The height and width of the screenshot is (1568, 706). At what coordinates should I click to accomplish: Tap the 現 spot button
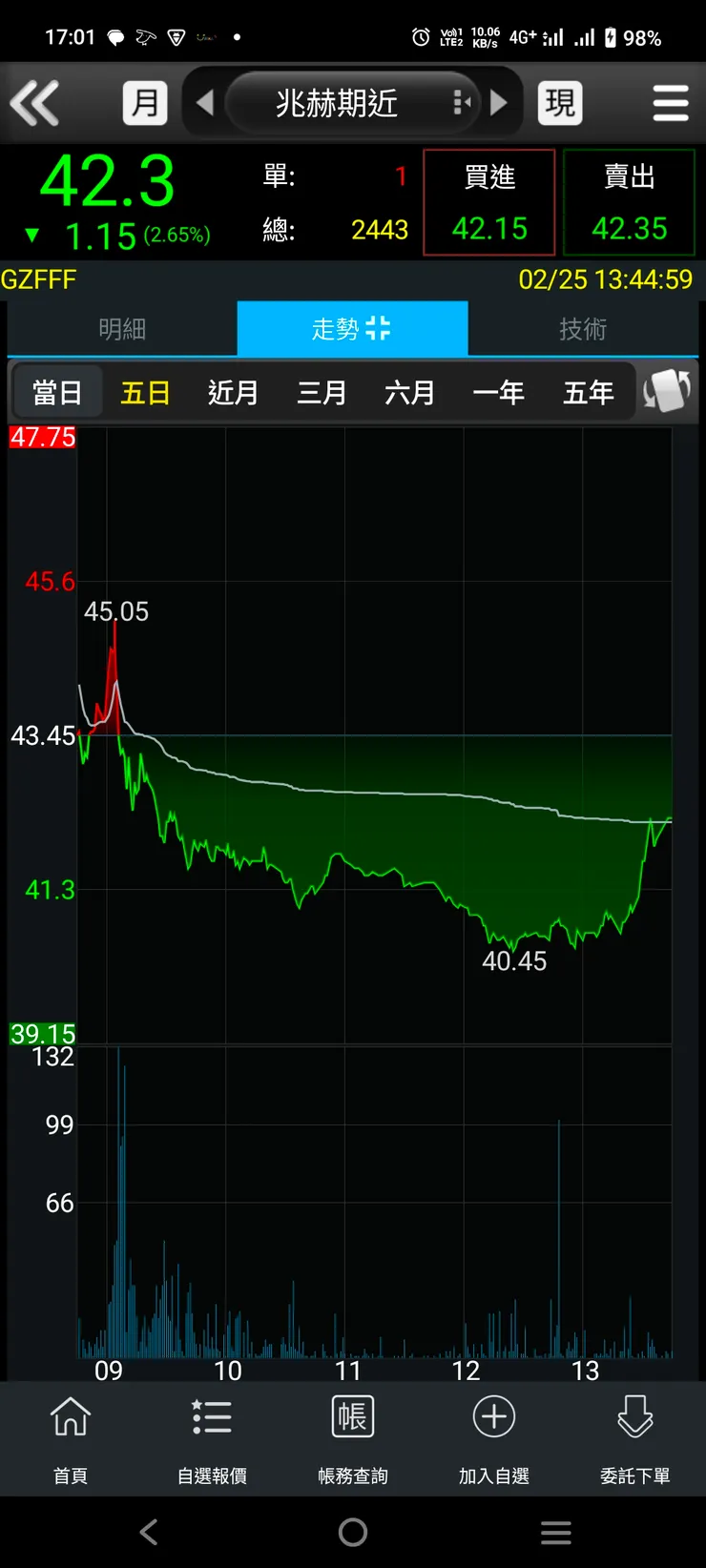(x=560, y=103)
